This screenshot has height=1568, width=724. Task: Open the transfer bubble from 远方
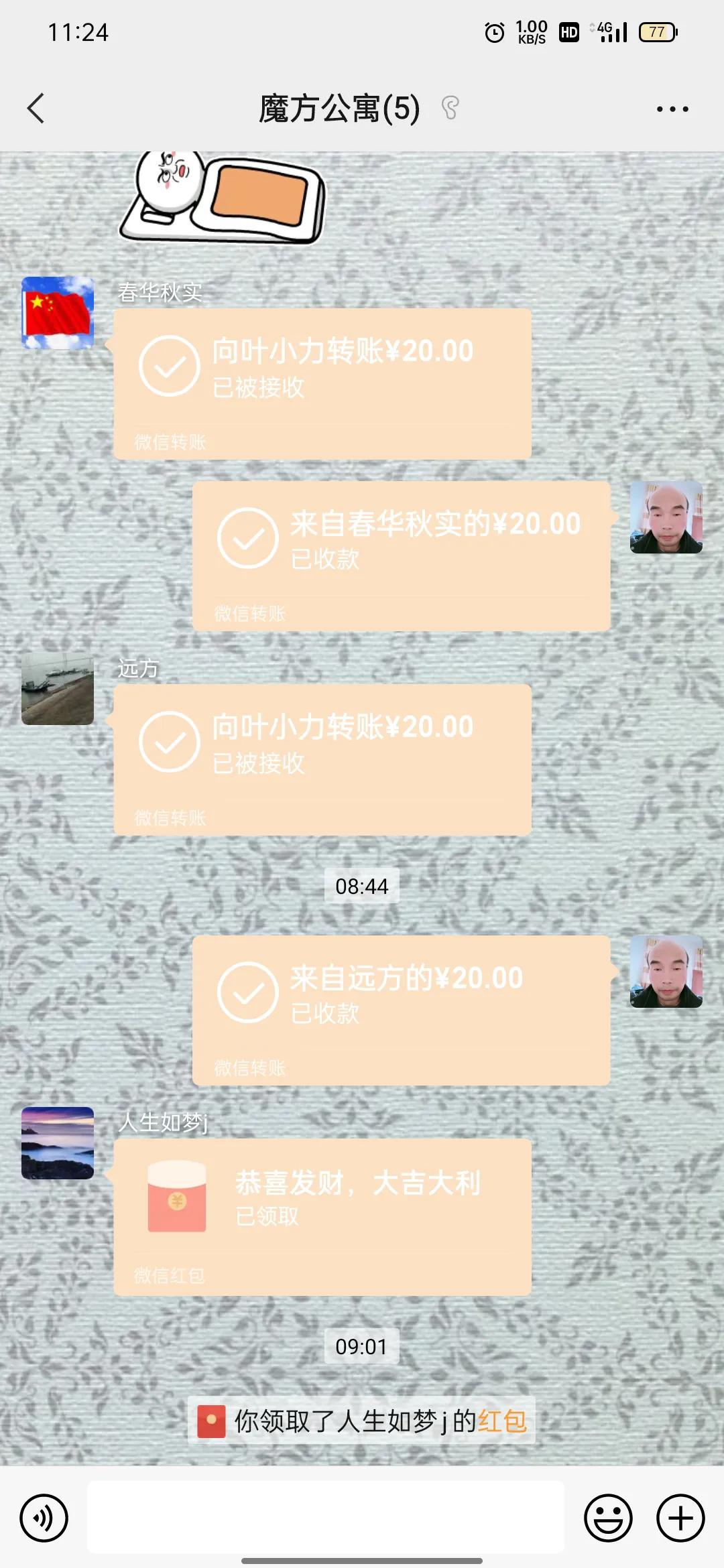point(322,757)
